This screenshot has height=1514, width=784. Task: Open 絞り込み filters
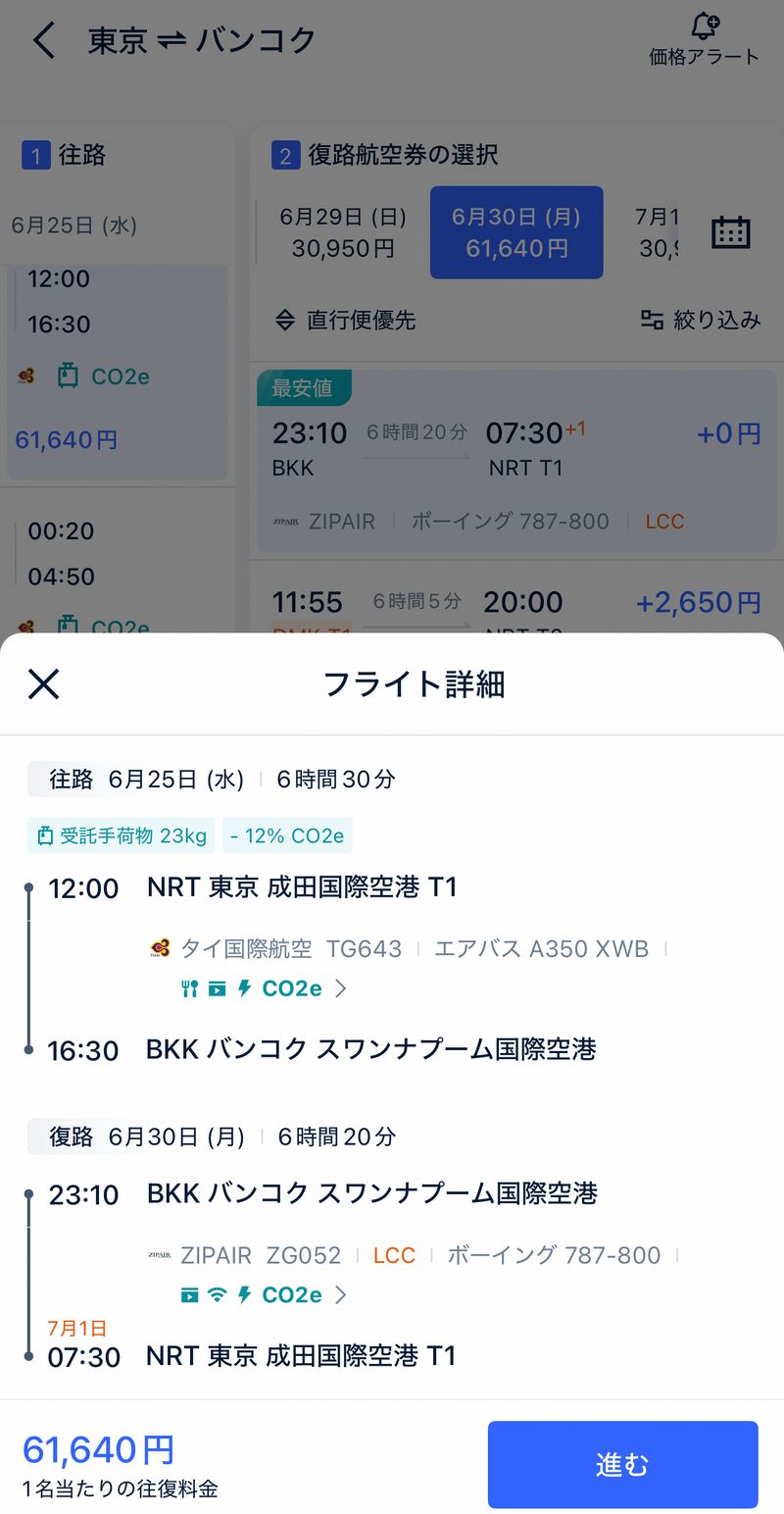(700, 320)
